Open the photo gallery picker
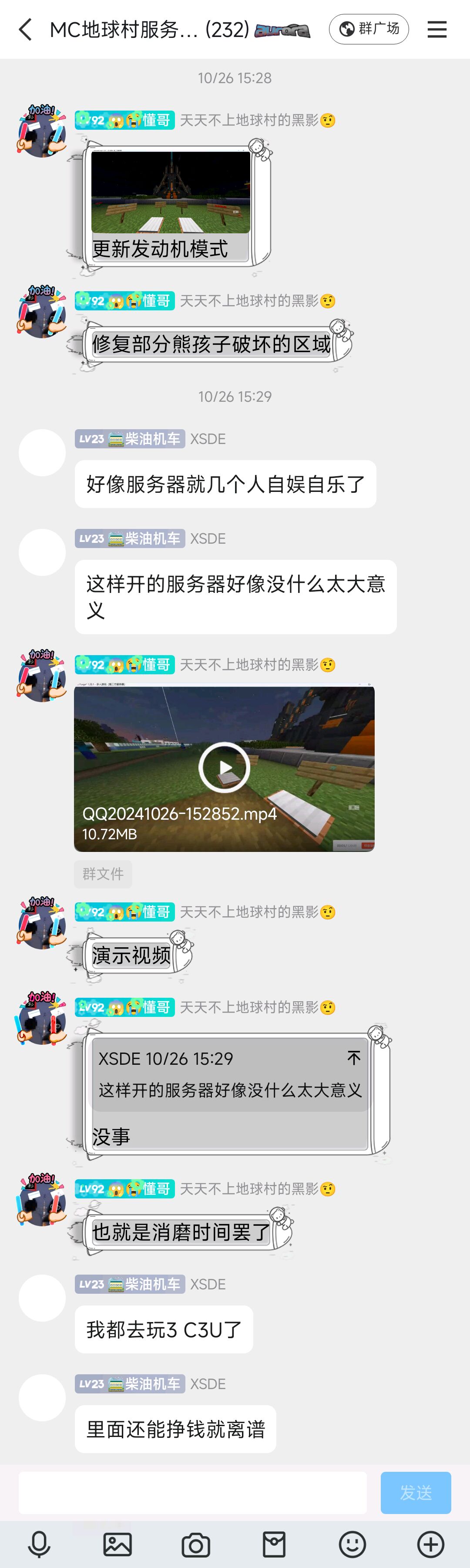470x1568 pixels. coord(117,1544)
